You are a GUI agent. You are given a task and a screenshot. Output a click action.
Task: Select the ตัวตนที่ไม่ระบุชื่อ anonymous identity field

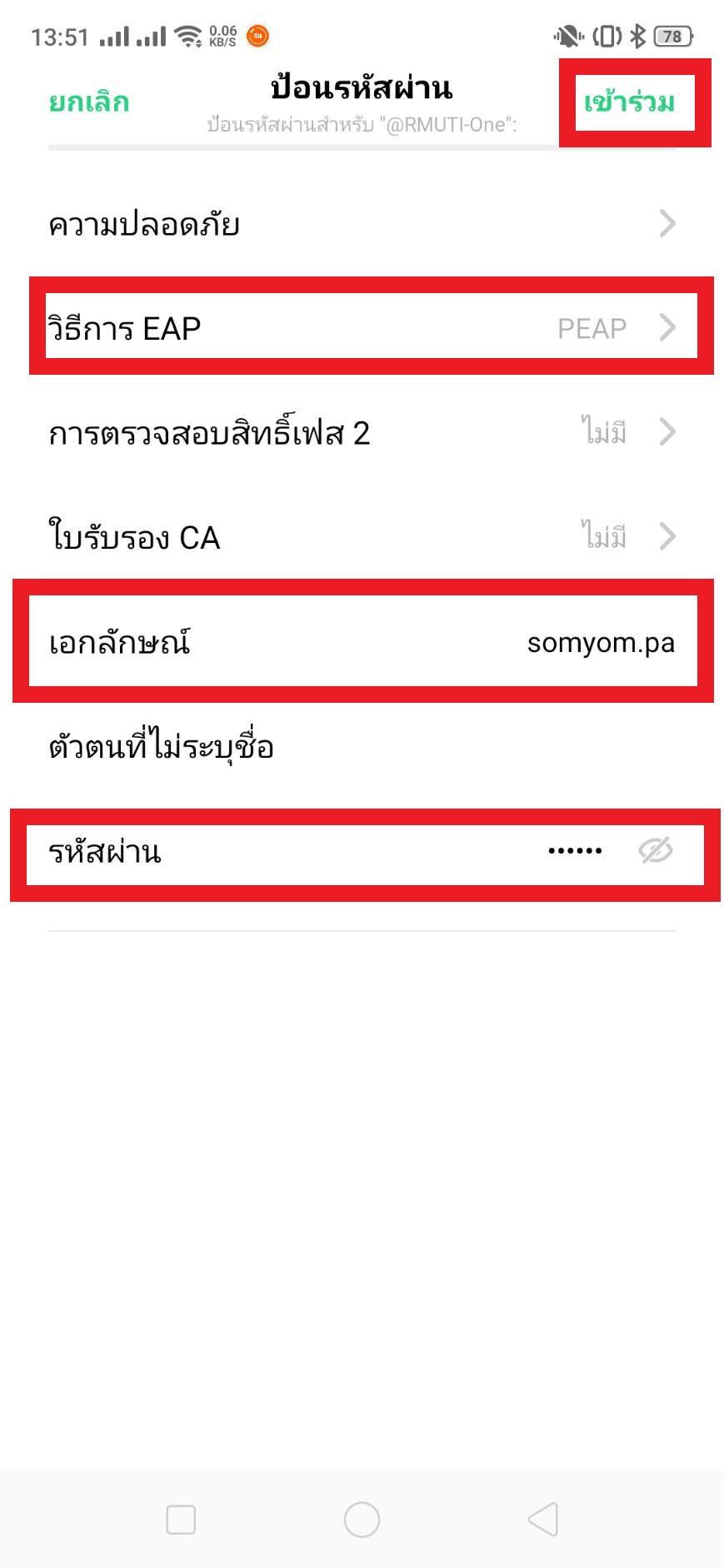tap(362, 747)
